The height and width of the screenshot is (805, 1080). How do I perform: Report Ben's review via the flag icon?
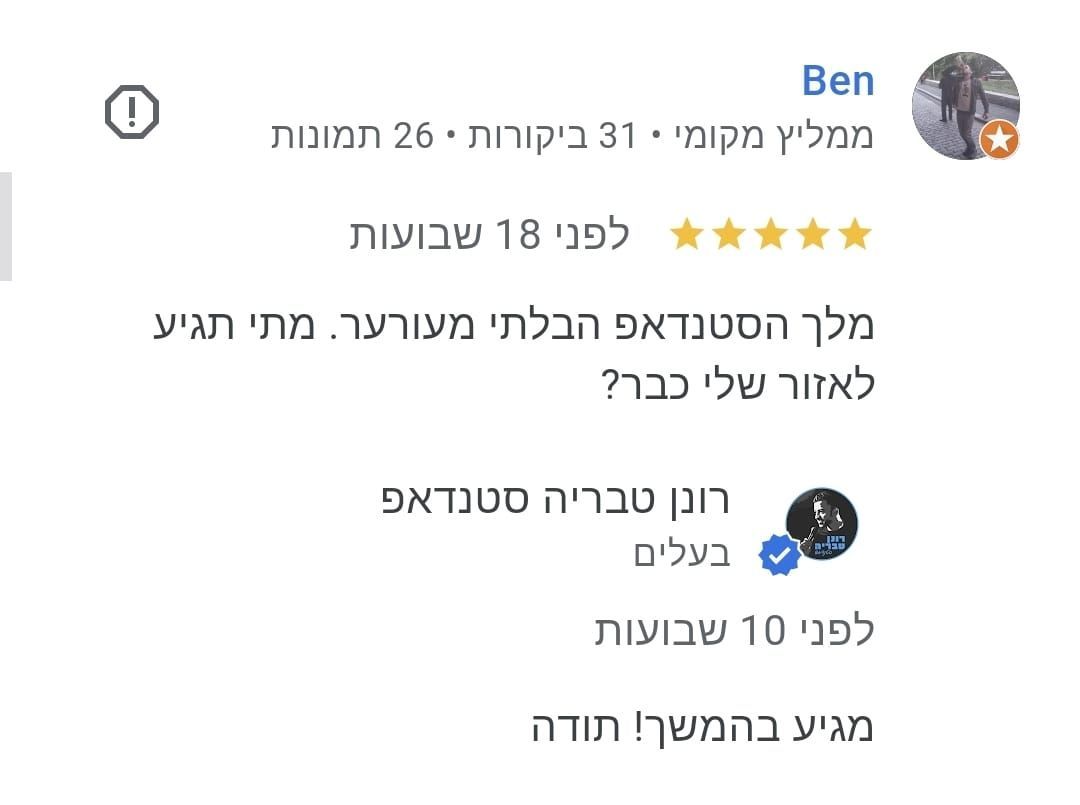(132, 112)
